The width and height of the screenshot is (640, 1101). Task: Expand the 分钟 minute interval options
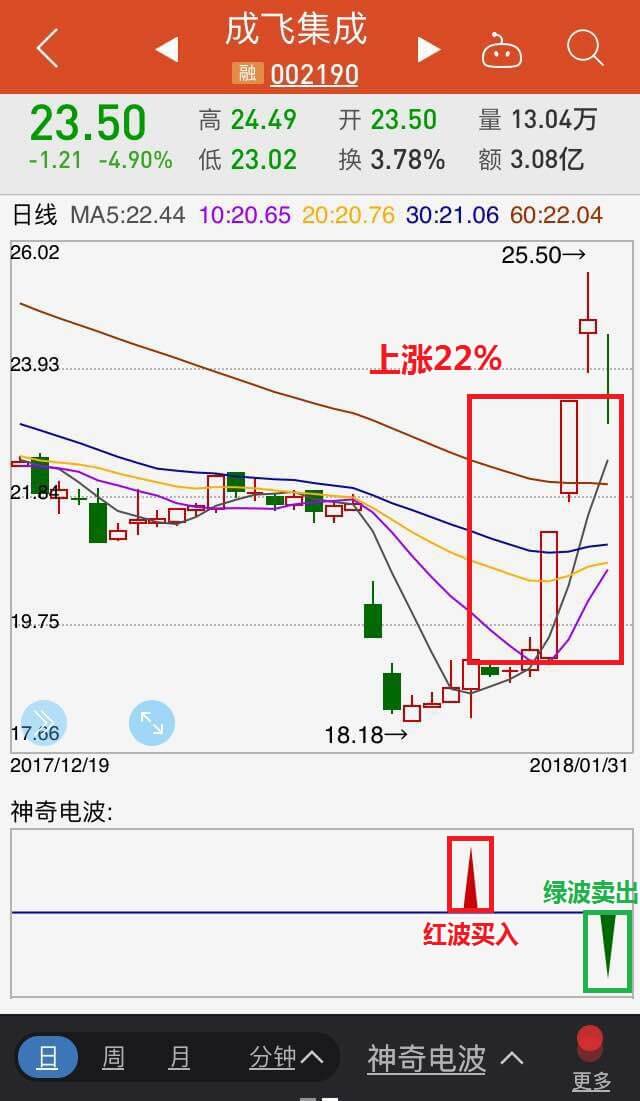pos(285,1057)
